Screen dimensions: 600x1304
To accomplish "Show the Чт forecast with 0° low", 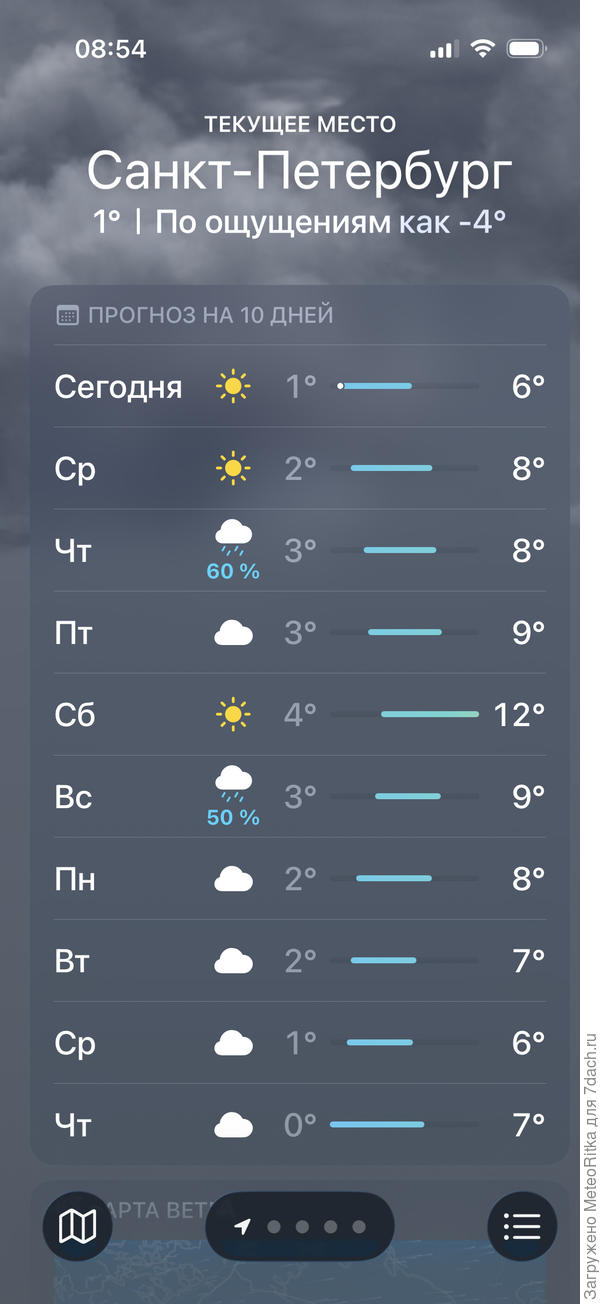I will click(300, 1125).
